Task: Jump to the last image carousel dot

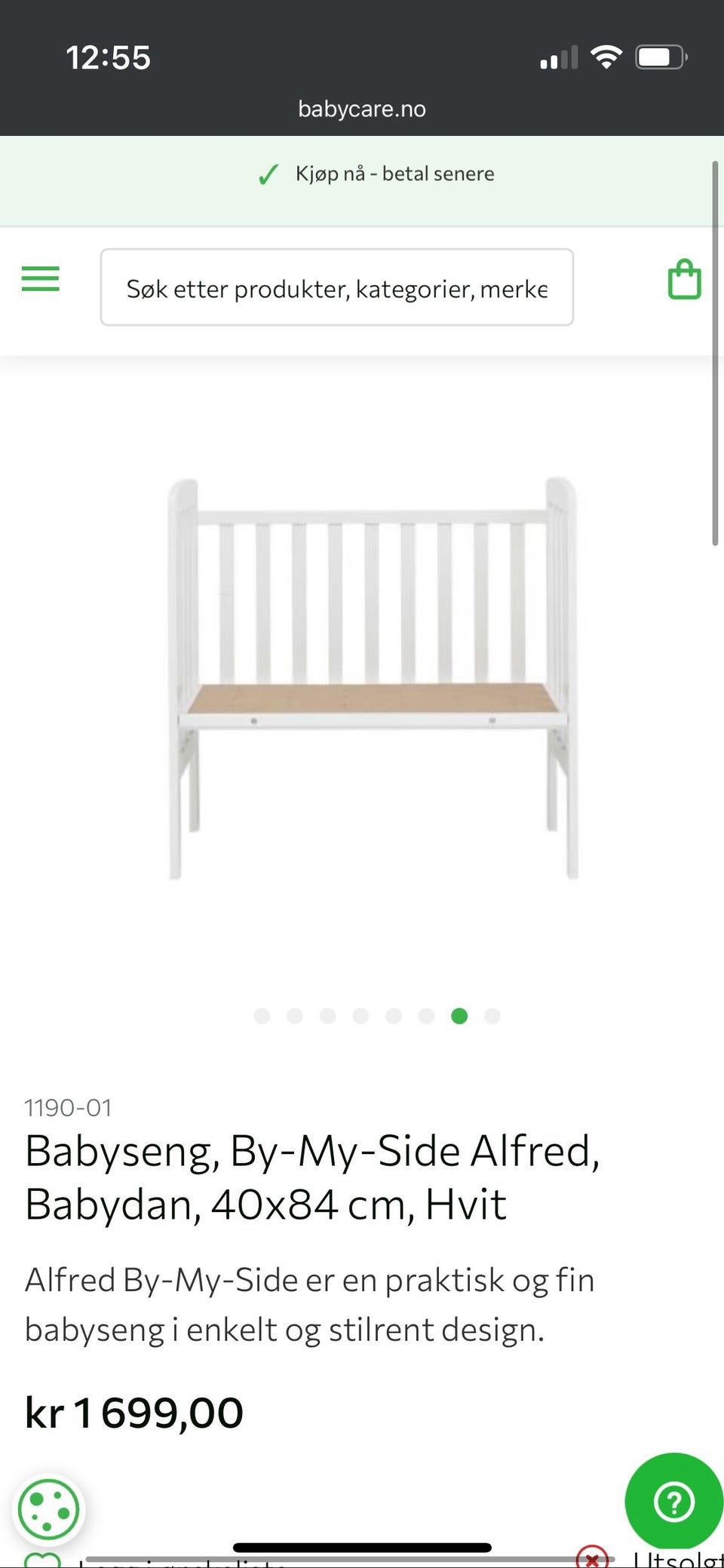Action: point(492,1016)
